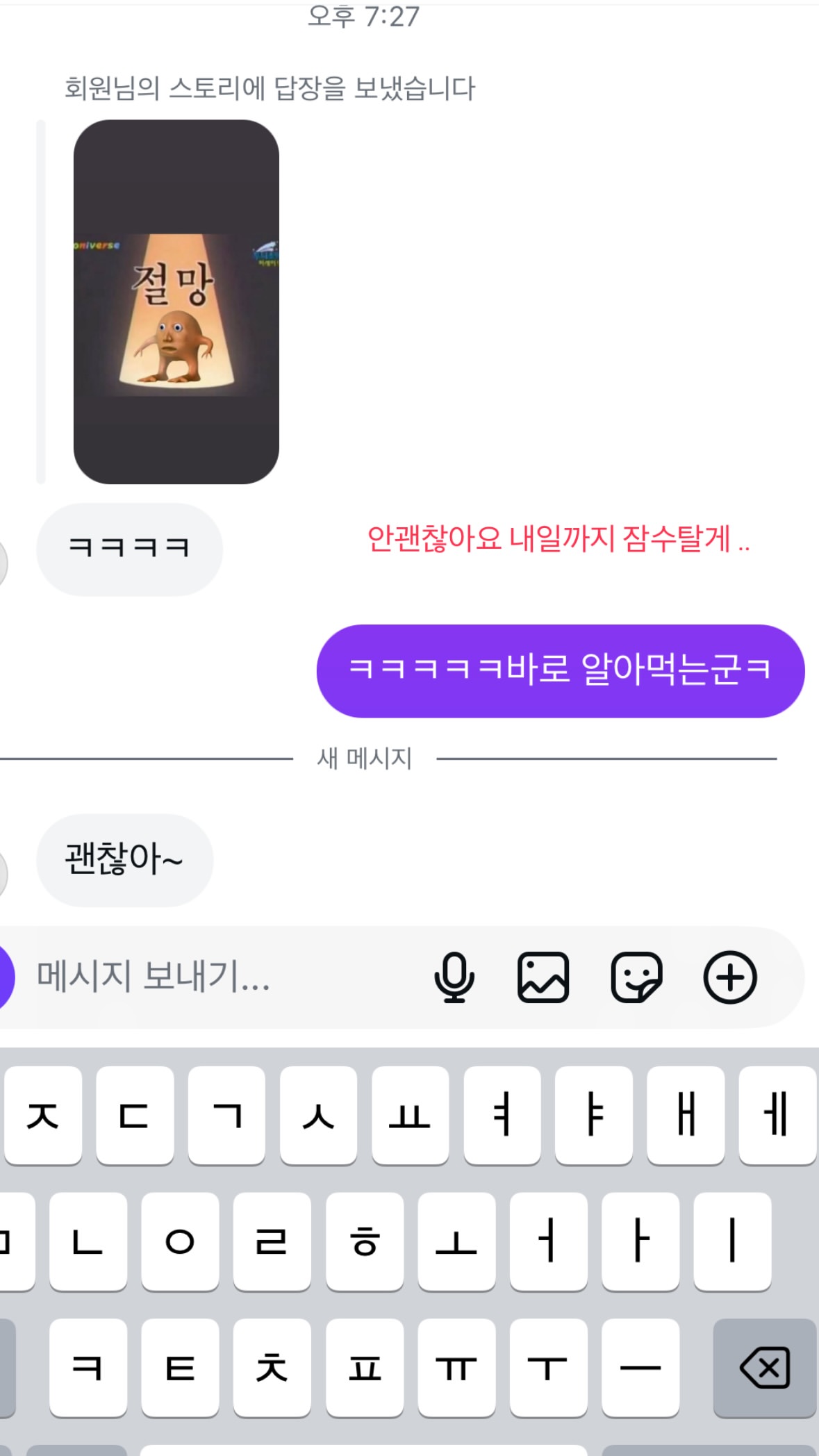Viewport: 819px width, 1456px height.
Task: Open the sticker picker
Action: point(636,977)
